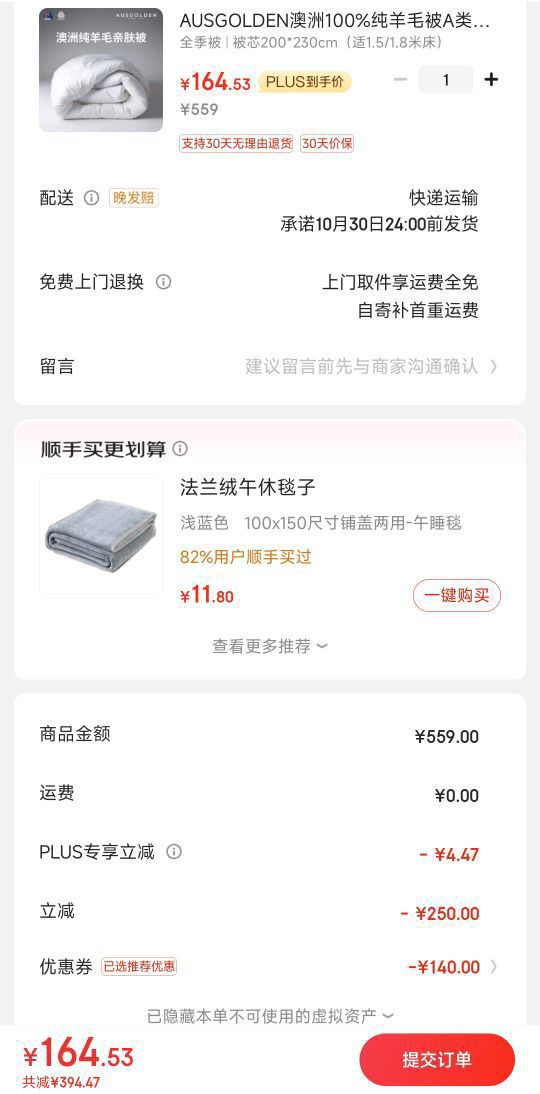
Task: Decrease quilt quantity with the minus button
Action: [x=400, y=80]
